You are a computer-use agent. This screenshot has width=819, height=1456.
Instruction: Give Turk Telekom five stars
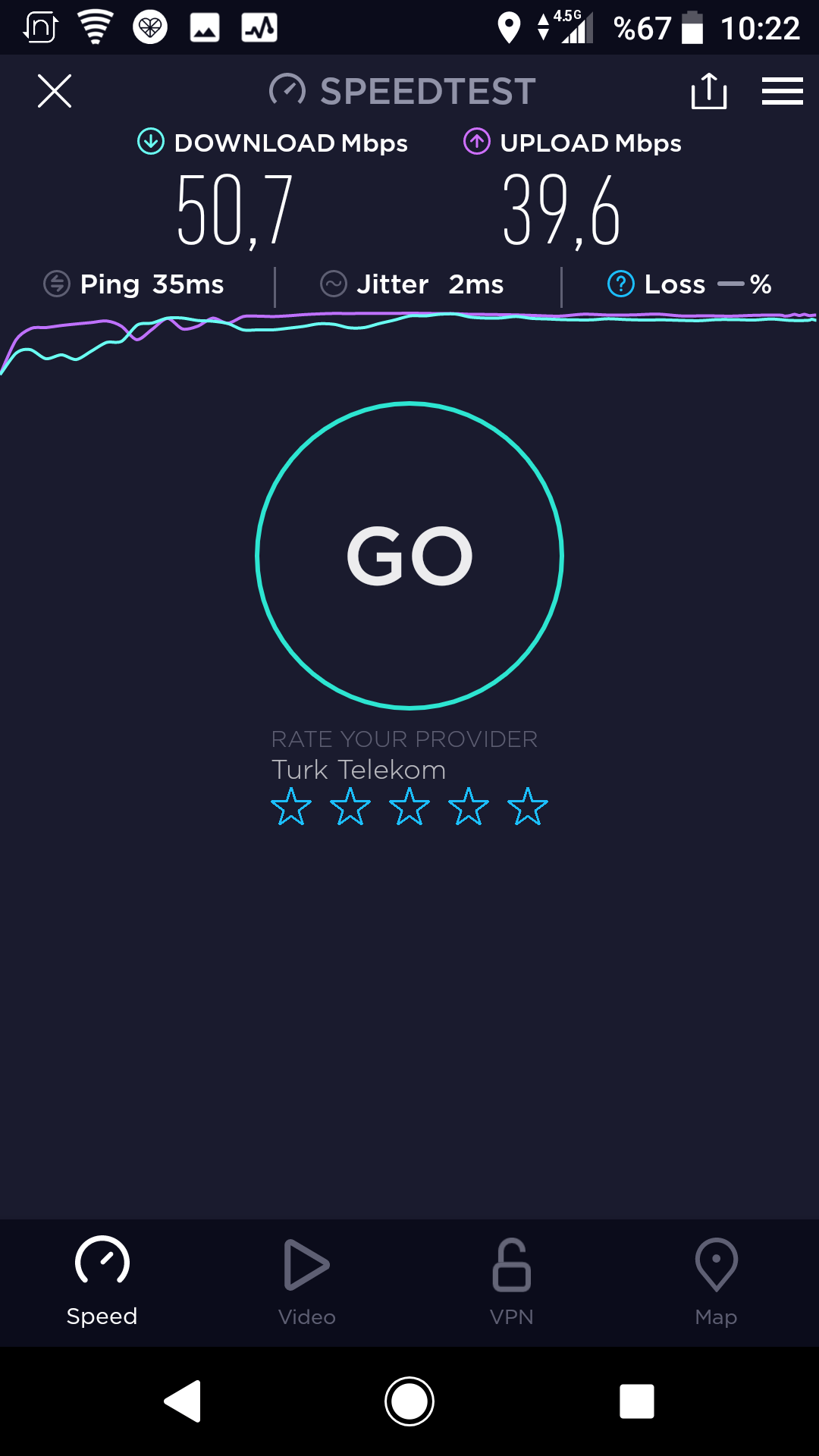[x=528, y=806]
